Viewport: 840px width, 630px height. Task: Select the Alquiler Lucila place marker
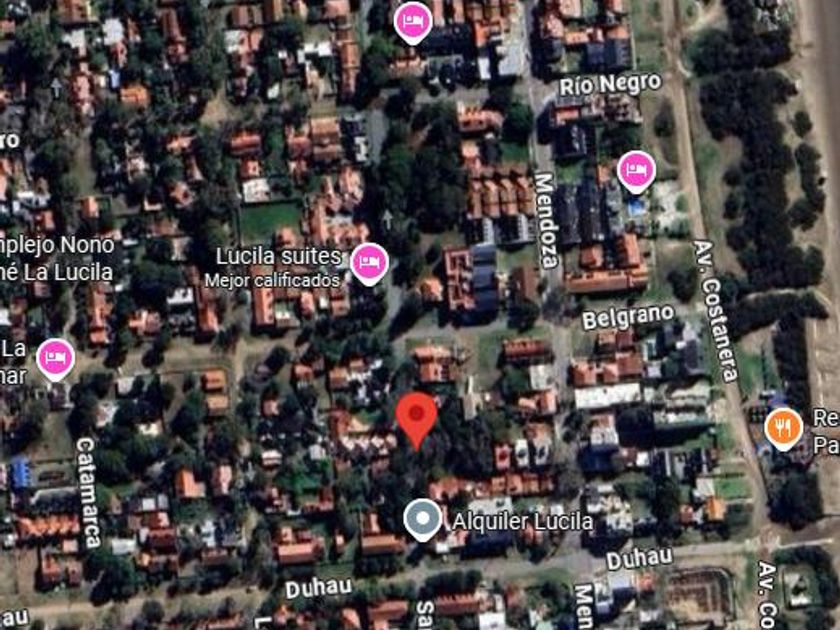(x=423, y=519)
